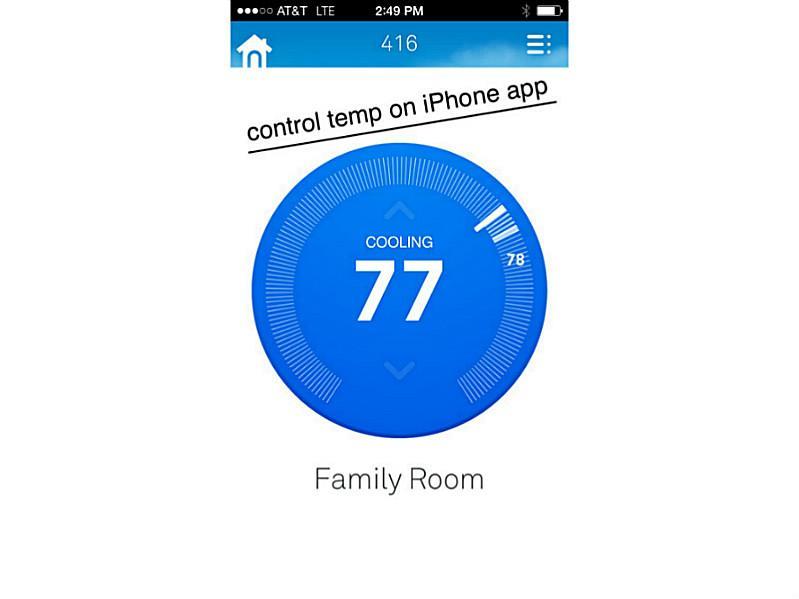Lower temperature with the down arrow

[399, 371]
